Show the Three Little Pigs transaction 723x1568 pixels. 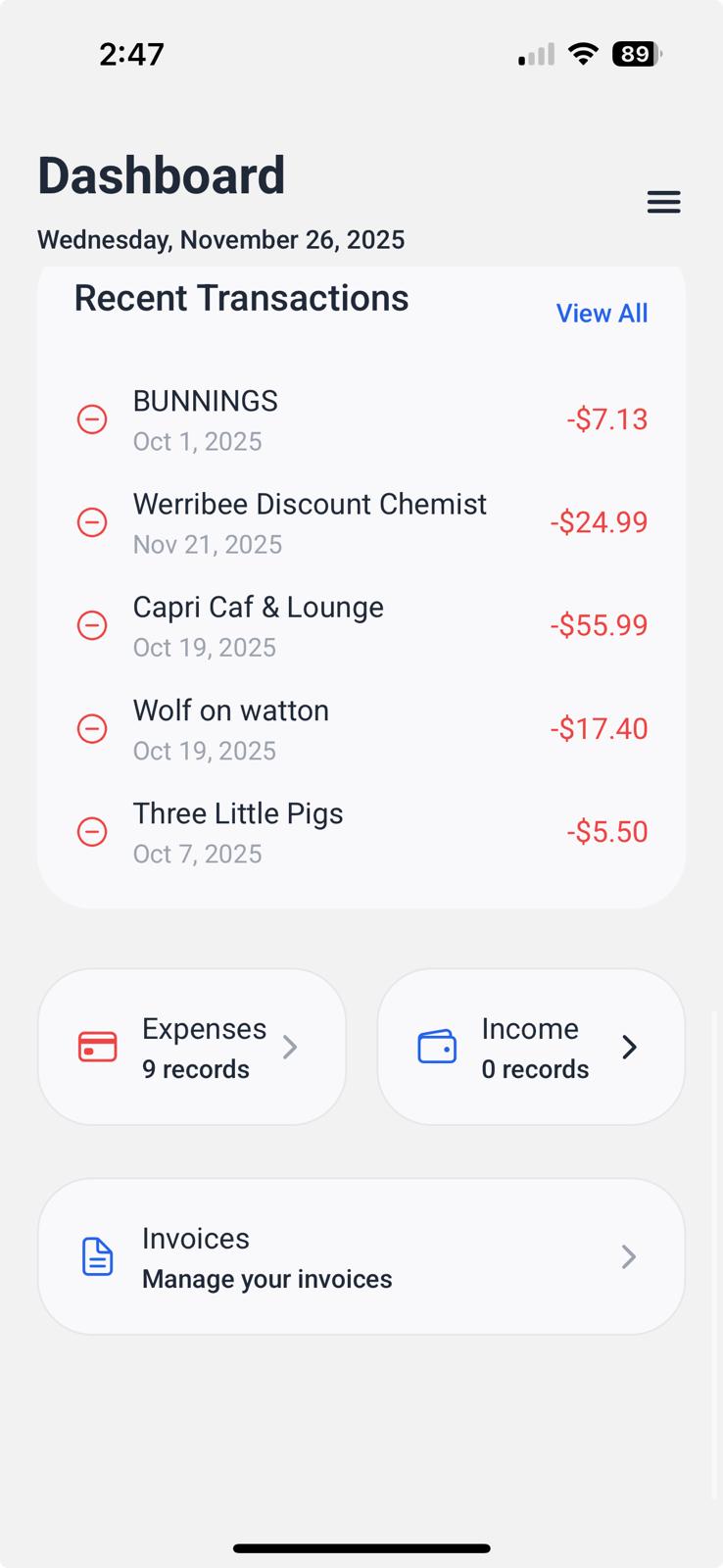point(361,832)
